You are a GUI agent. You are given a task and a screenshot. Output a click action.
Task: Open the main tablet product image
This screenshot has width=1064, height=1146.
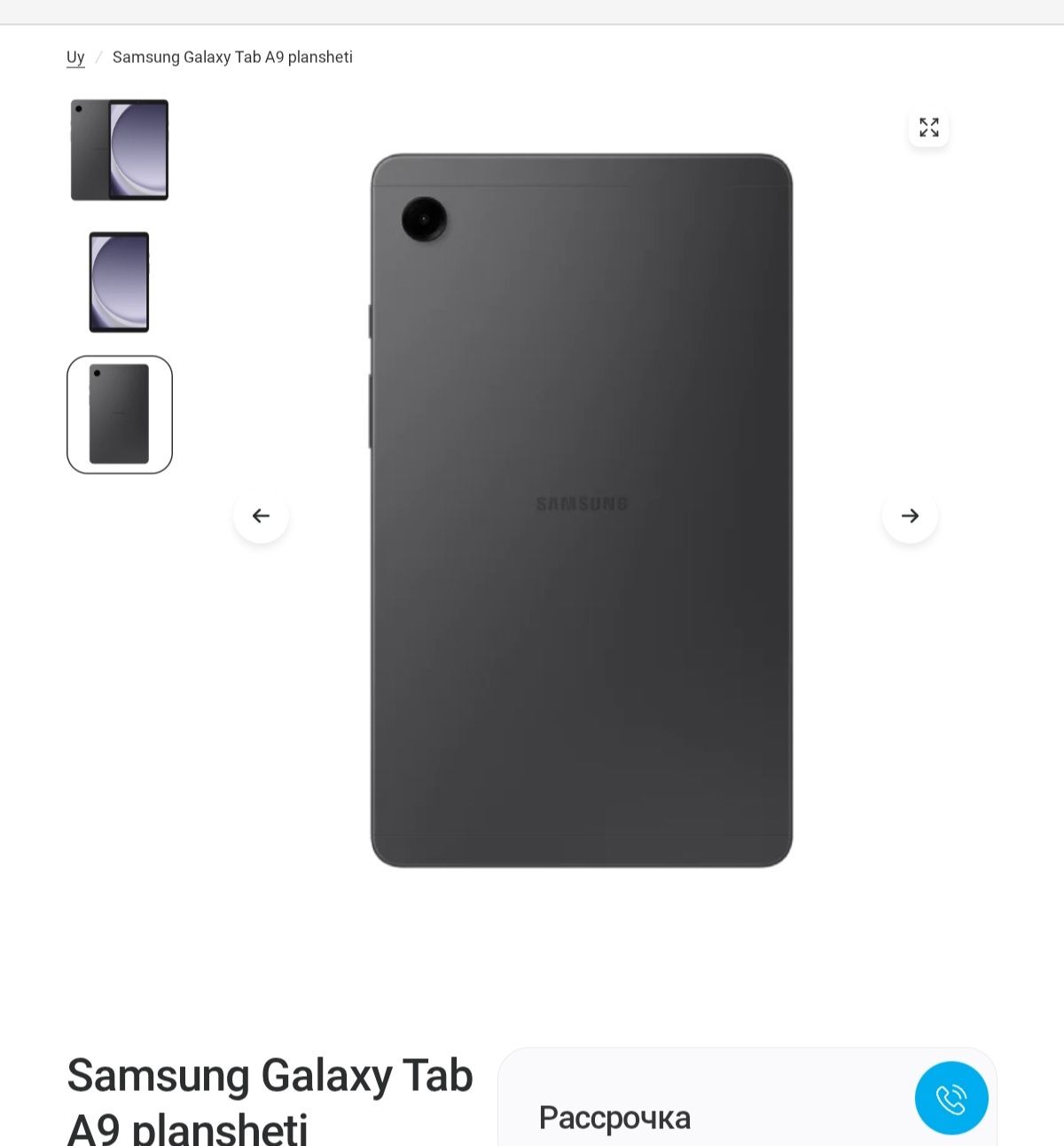(582, 511)
